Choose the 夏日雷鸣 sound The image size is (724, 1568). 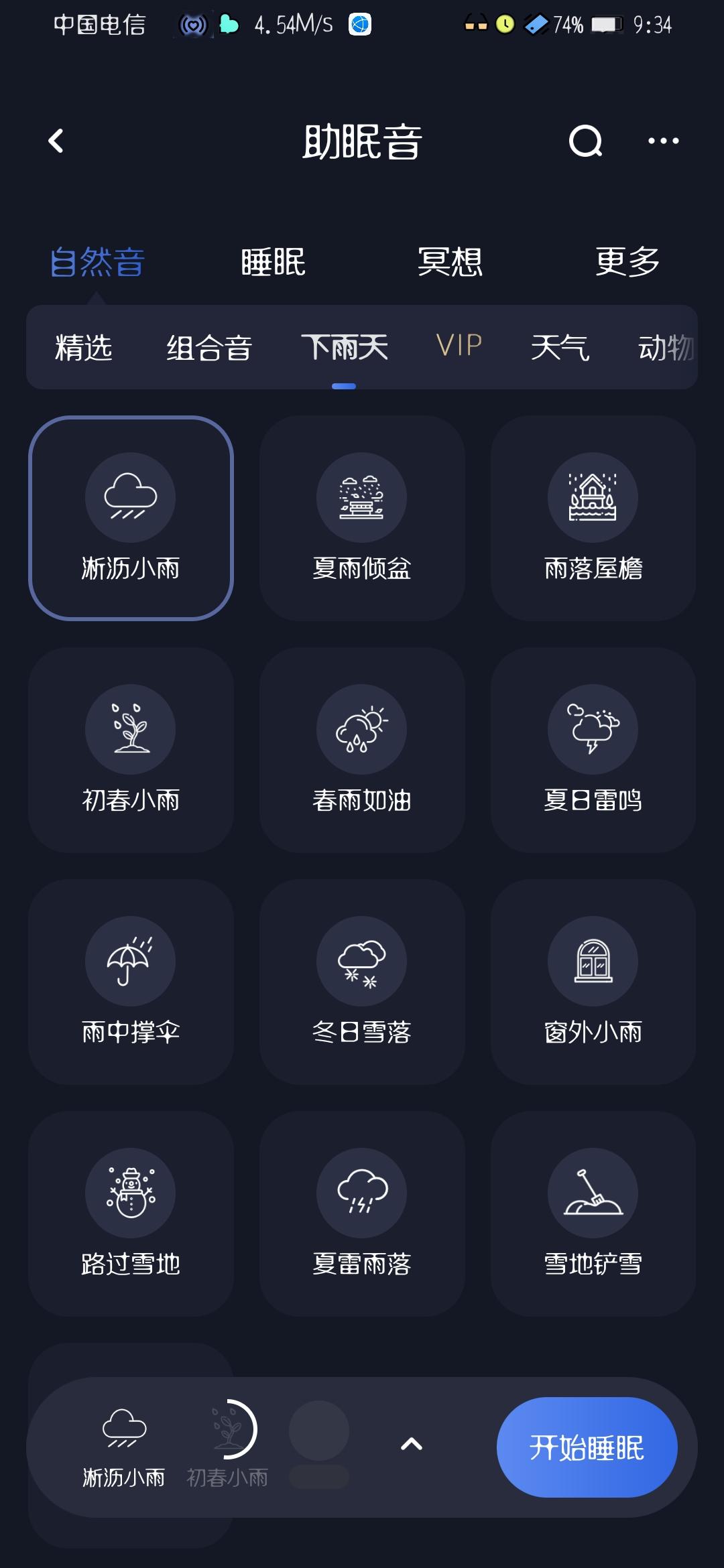(593, 750)
